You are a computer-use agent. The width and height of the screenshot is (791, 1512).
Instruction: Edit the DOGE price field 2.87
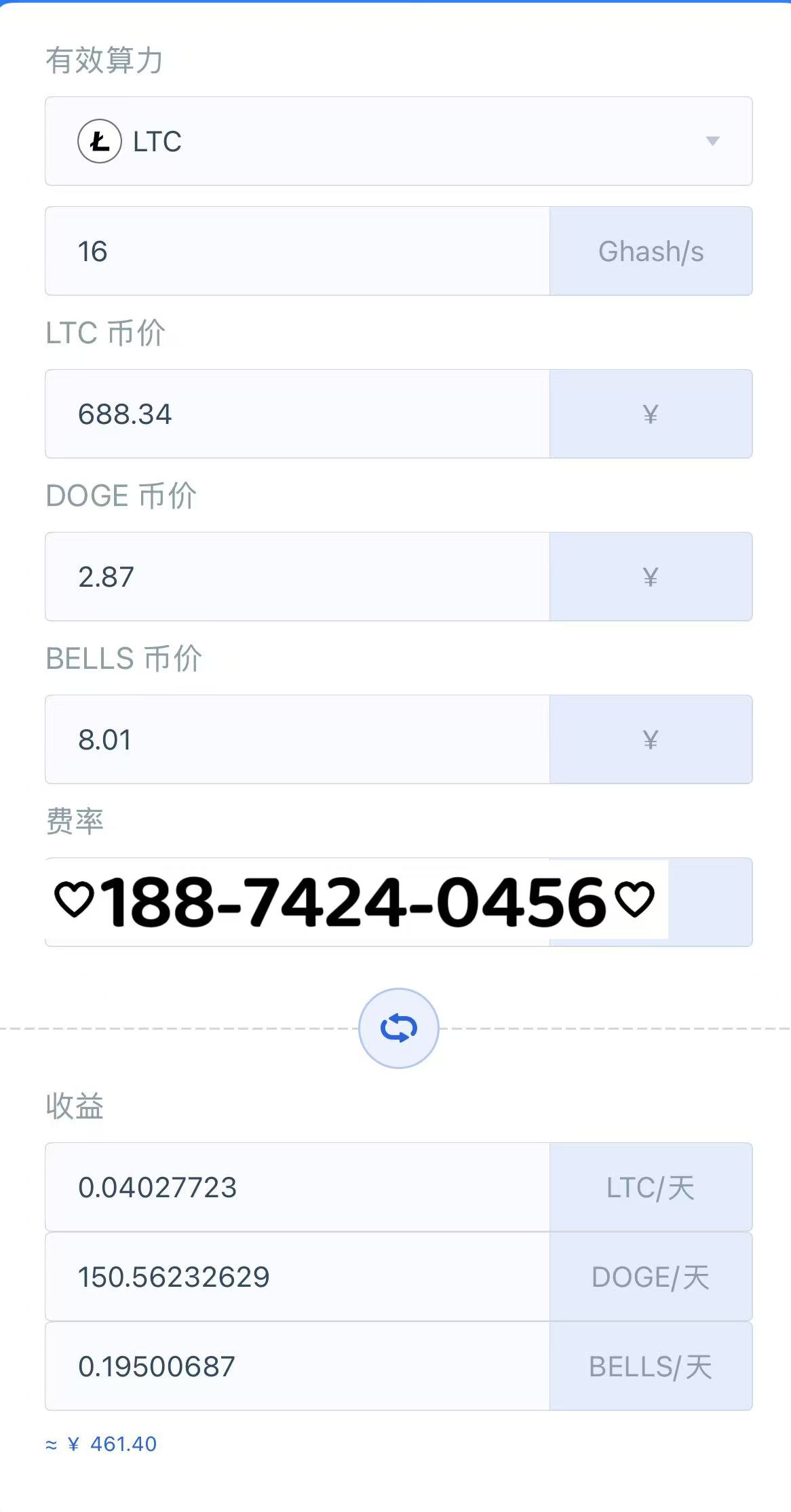point(298,577)
